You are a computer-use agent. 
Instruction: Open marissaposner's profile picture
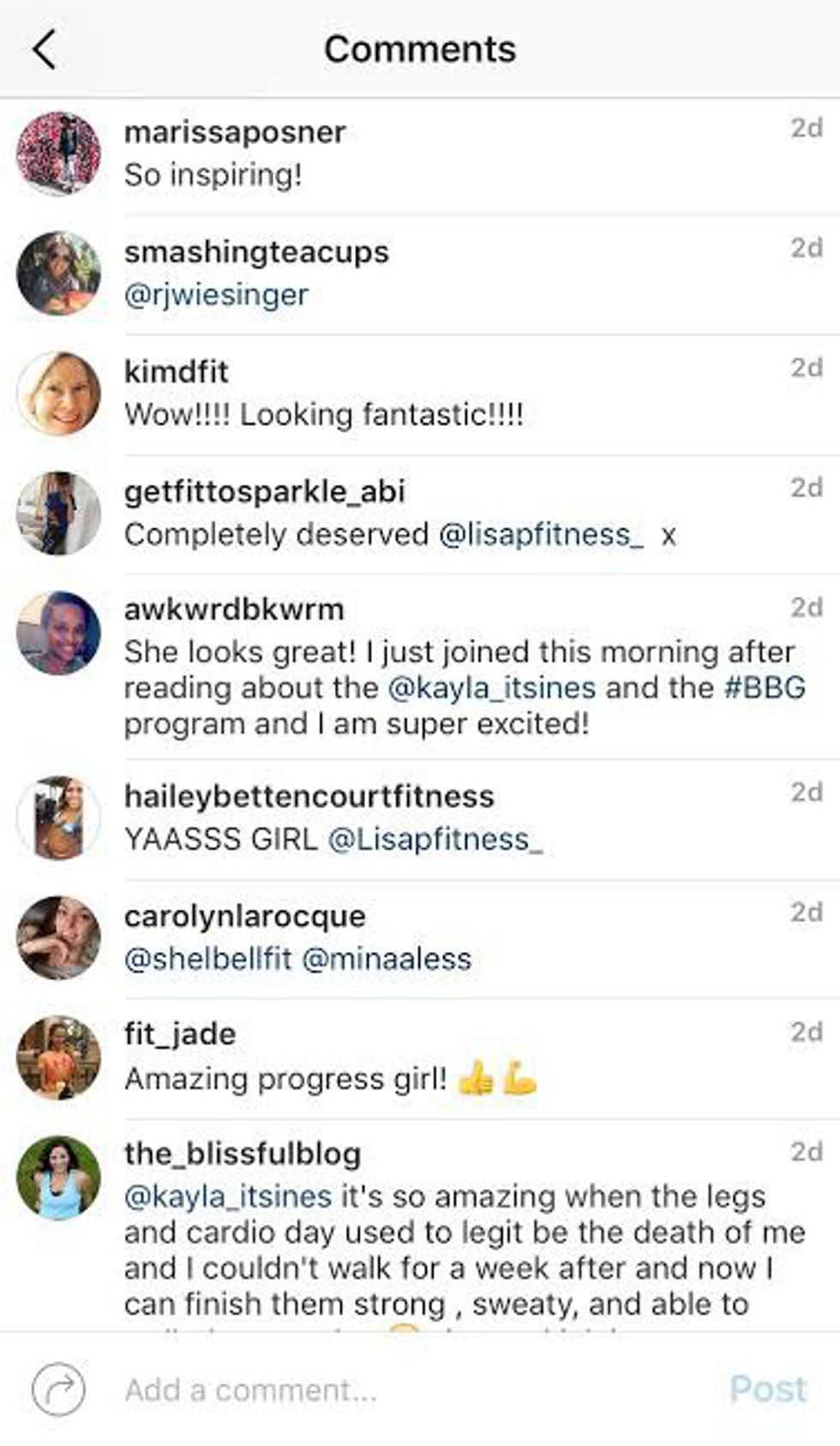[x=58, y=154]
